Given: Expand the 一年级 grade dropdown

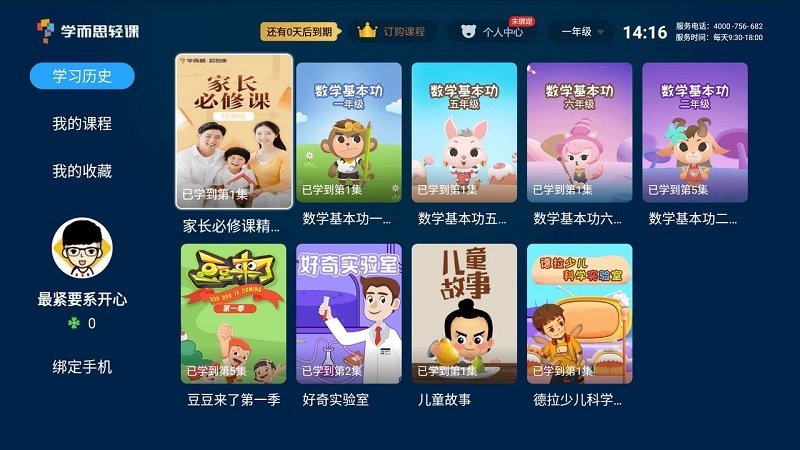Looking at the screenshot, I should (x=581, y=32).
